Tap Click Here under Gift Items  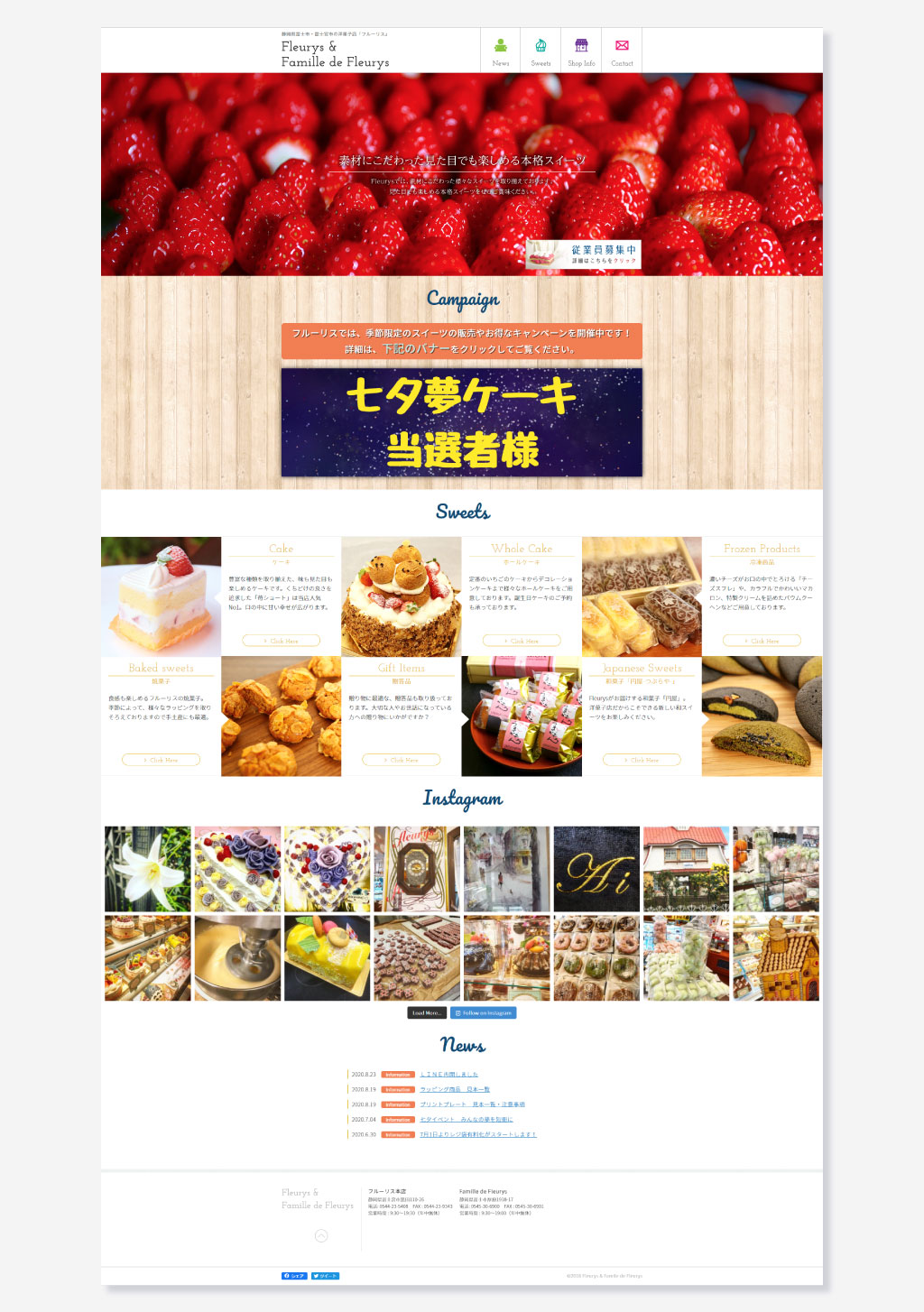pos(401,760)
